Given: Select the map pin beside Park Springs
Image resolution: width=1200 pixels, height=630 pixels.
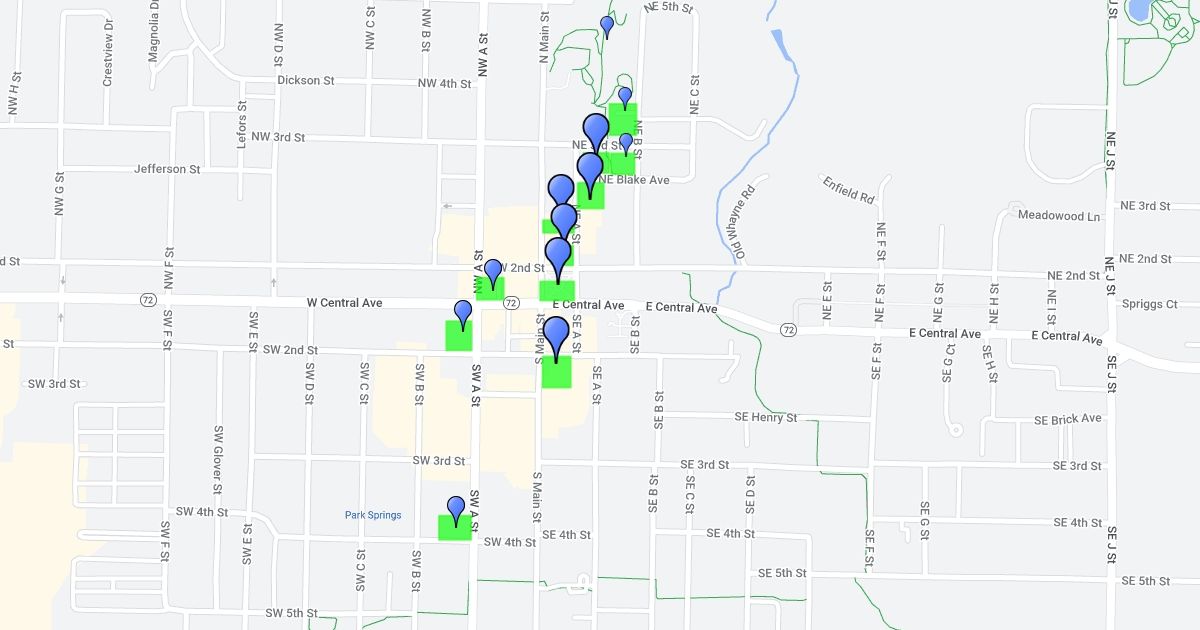Looking at the screenshot, I should click(456, 509).
